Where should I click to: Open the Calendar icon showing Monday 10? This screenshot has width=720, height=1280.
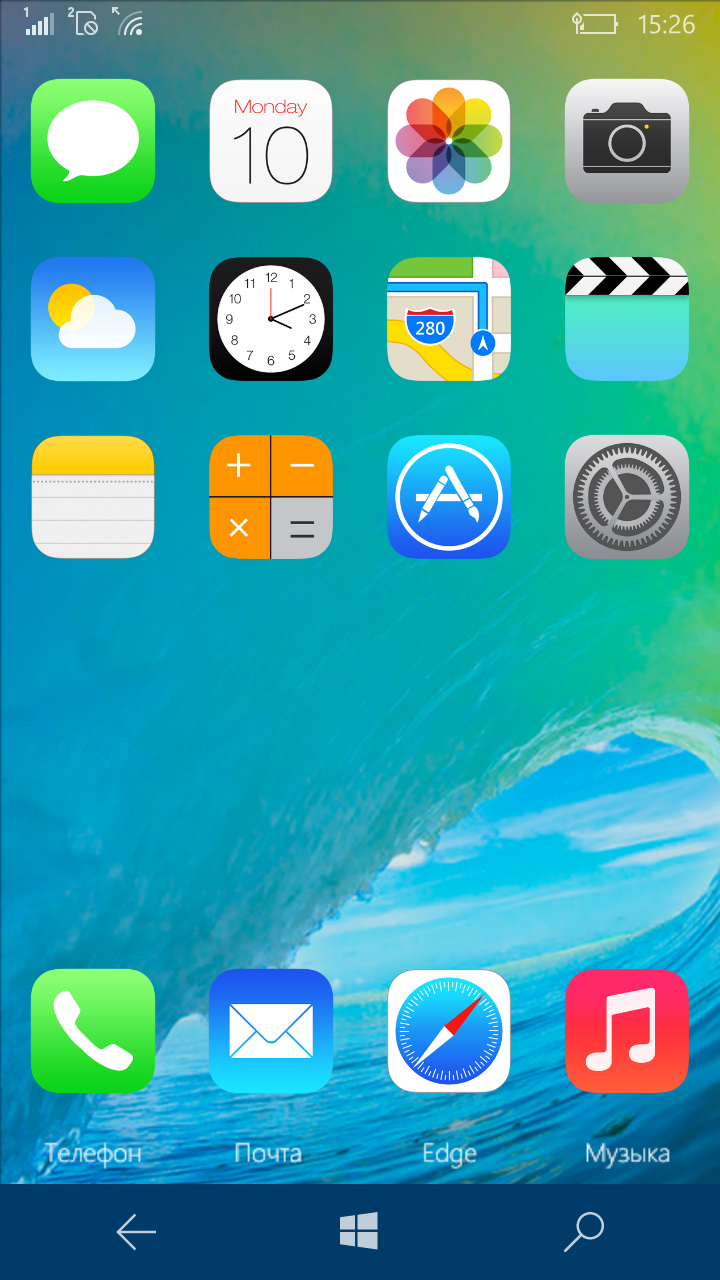[x=271, y=141]
